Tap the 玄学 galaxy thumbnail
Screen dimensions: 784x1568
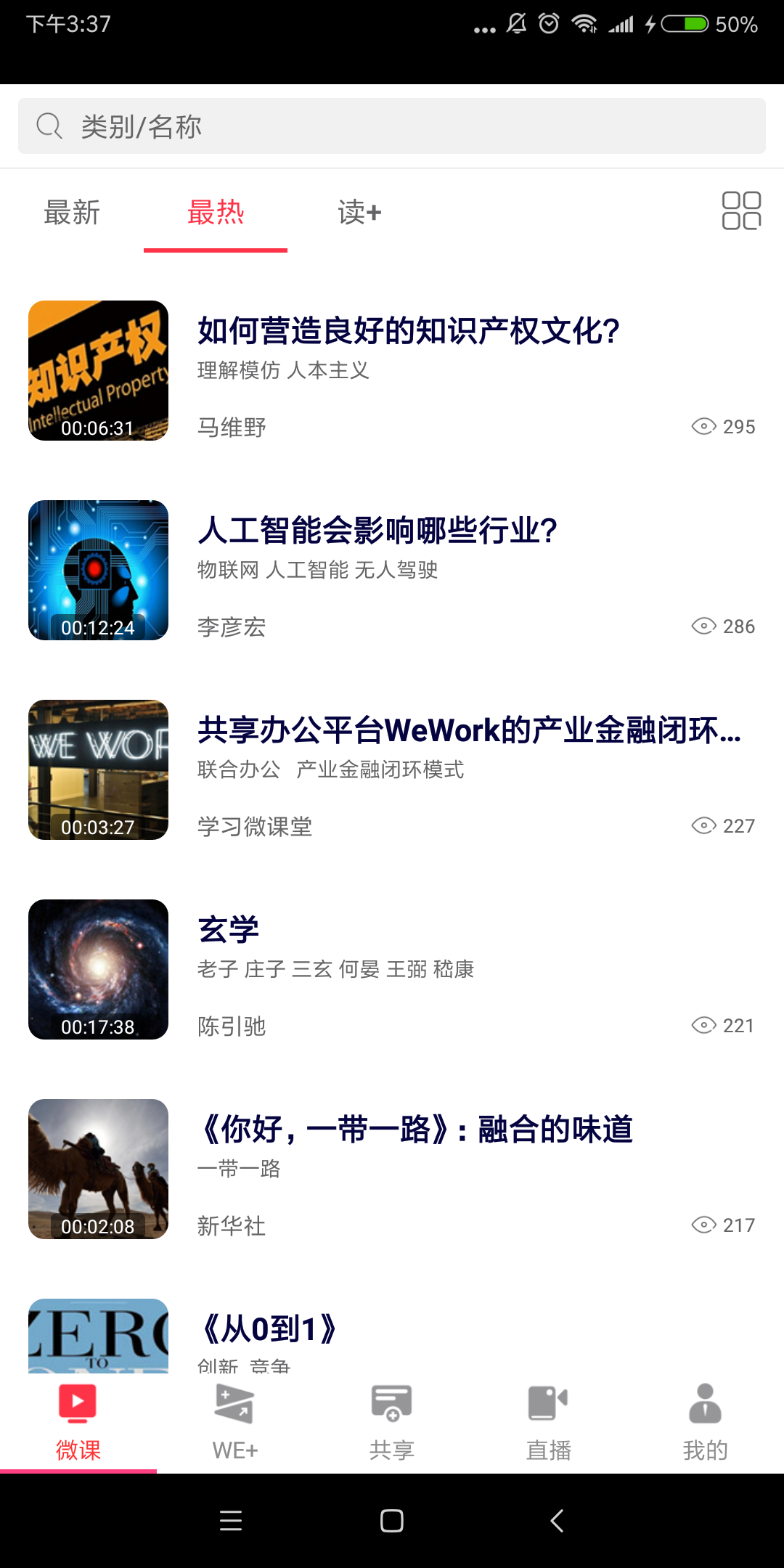pyautogui.click(x=98, y=969)
